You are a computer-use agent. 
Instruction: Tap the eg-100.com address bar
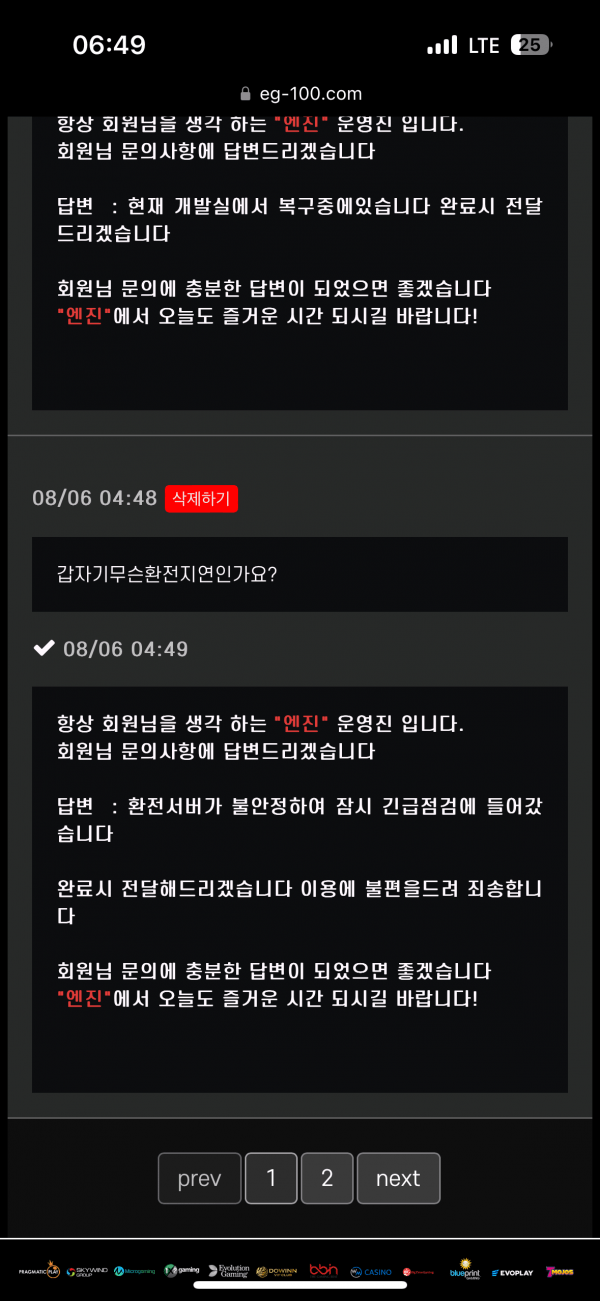pos(300,94)
